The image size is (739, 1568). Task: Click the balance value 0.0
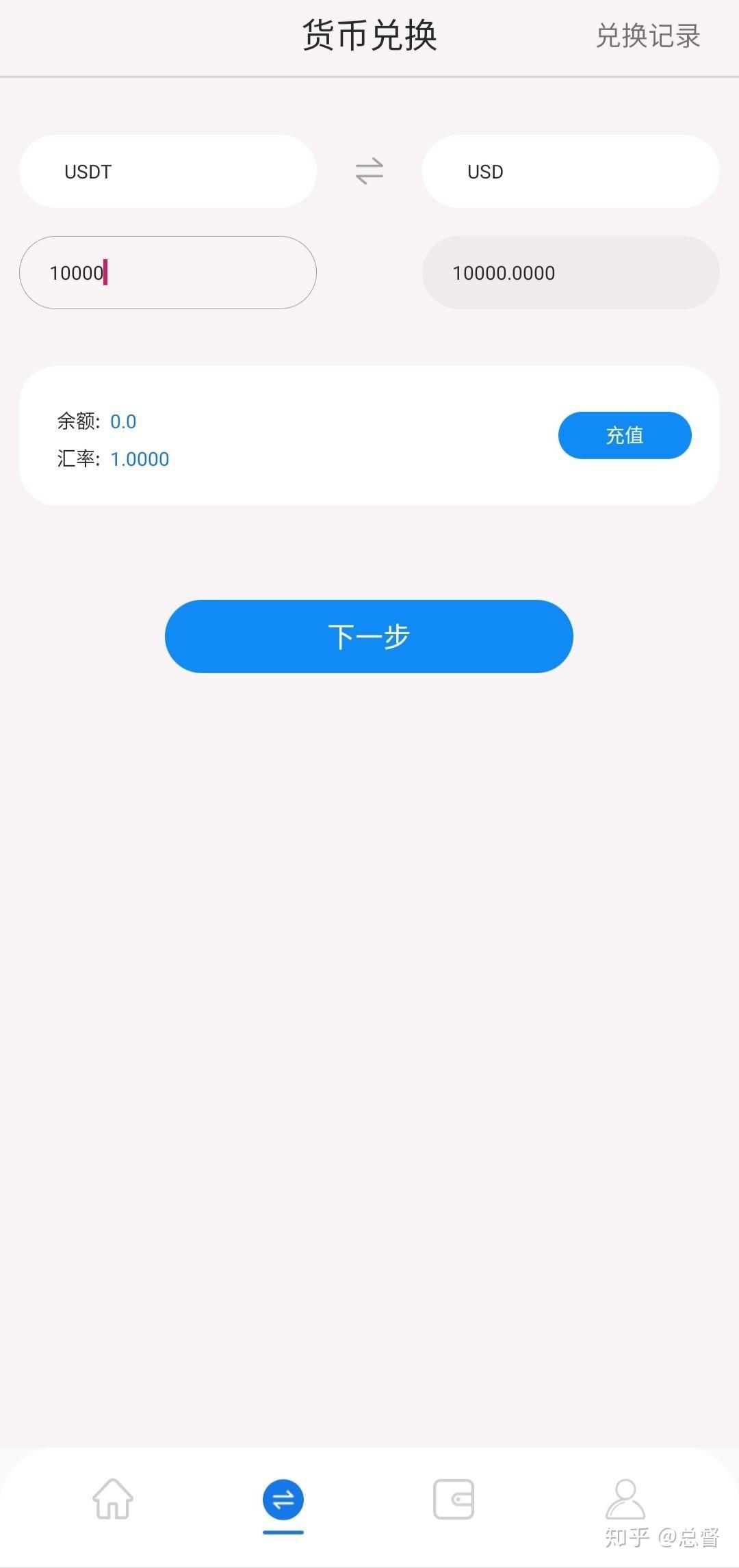[x=123, y=421]
